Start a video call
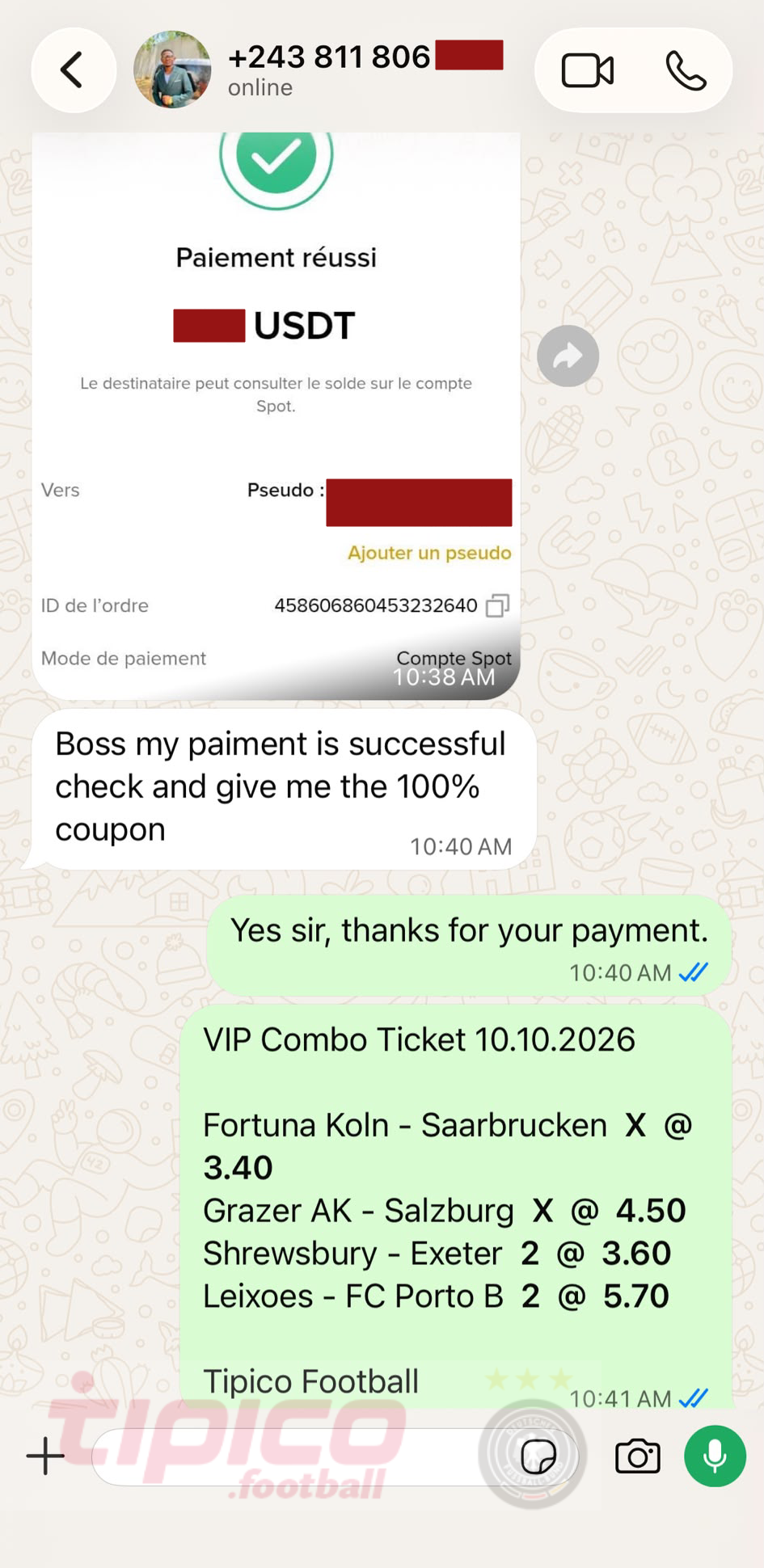The width and height of the screenshot is (764, 1568). click(588, 70)
